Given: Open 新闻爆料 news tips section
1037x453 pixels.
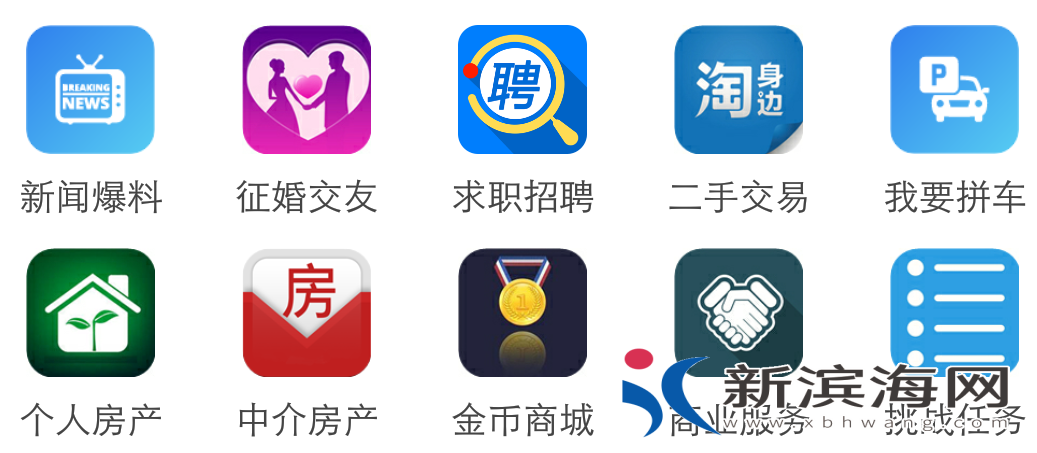Looking at the screenshot, I should tap(90, 90).
